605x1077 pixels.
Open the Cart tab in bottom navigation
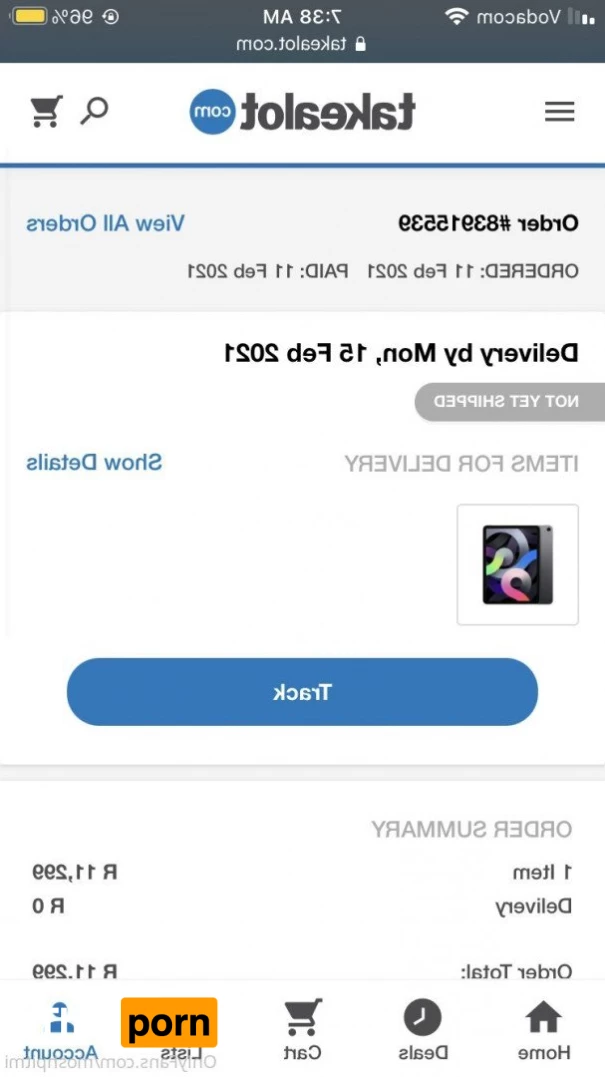(x=302, y=1030)
